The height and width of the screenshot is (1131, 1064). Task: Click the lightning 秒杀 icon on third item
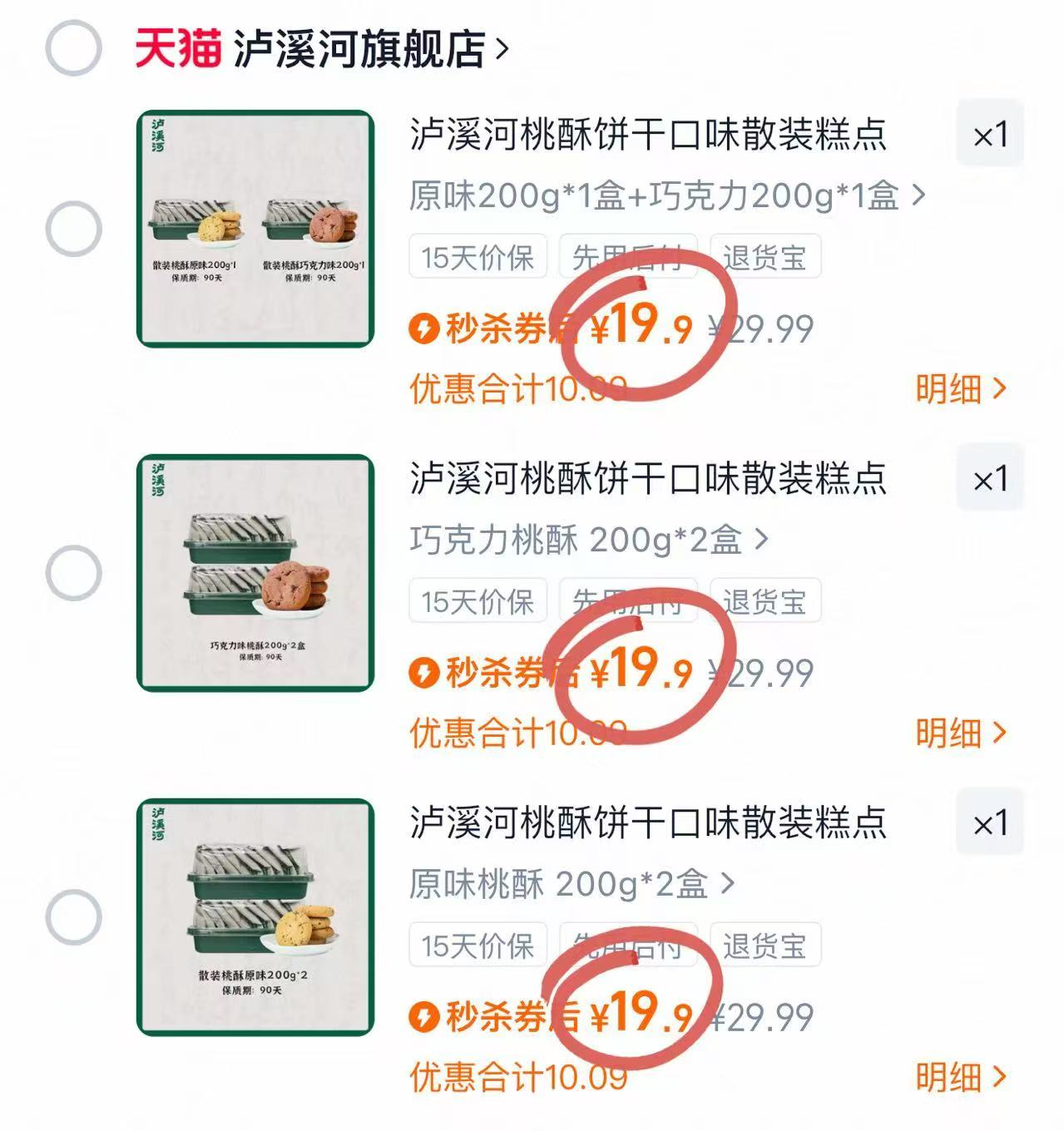pyautogui.click(x=424, y=1016)
